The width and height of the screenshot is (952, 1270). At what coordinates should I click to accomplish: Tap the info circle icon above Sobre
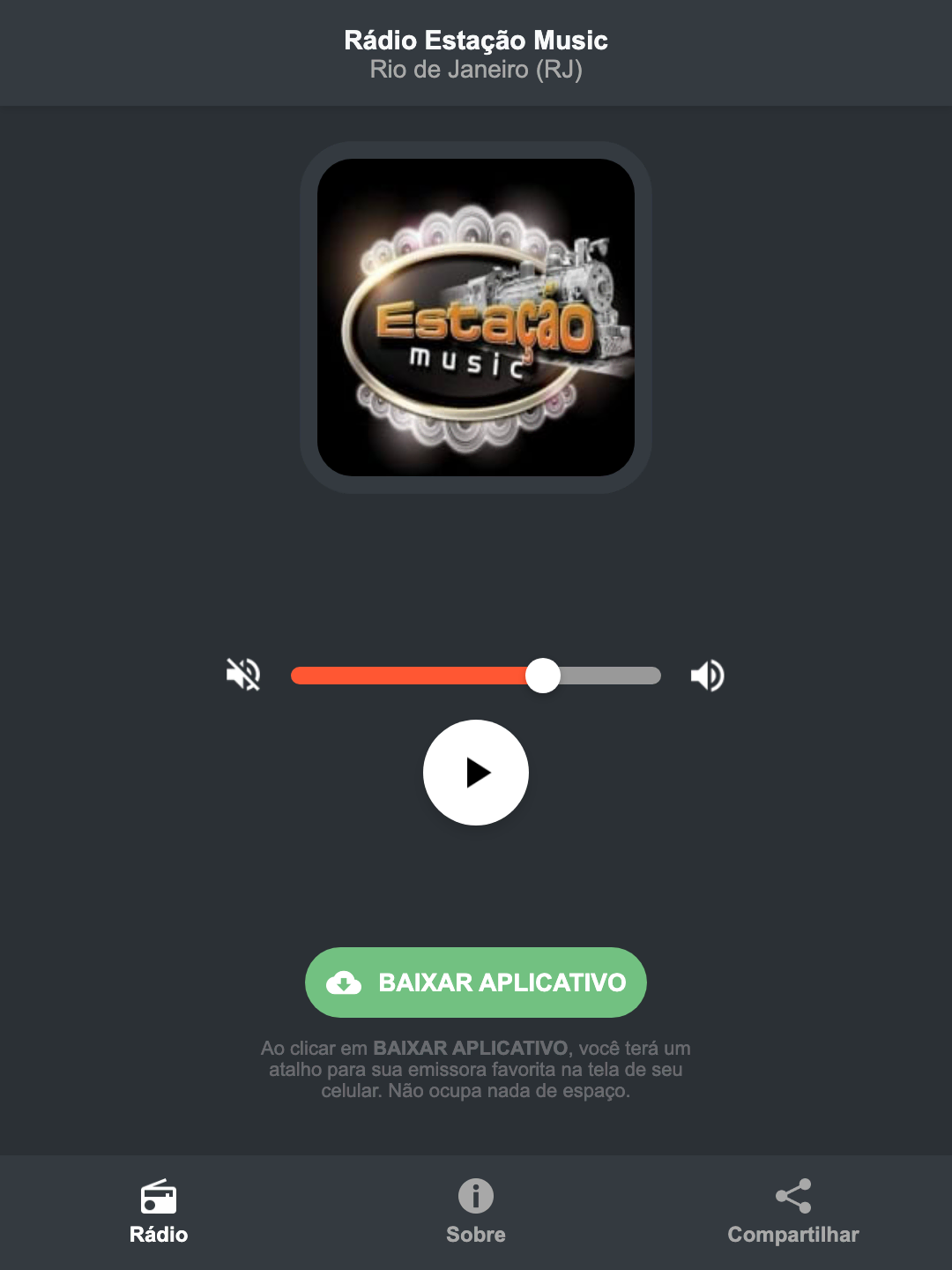point(475,1198)
